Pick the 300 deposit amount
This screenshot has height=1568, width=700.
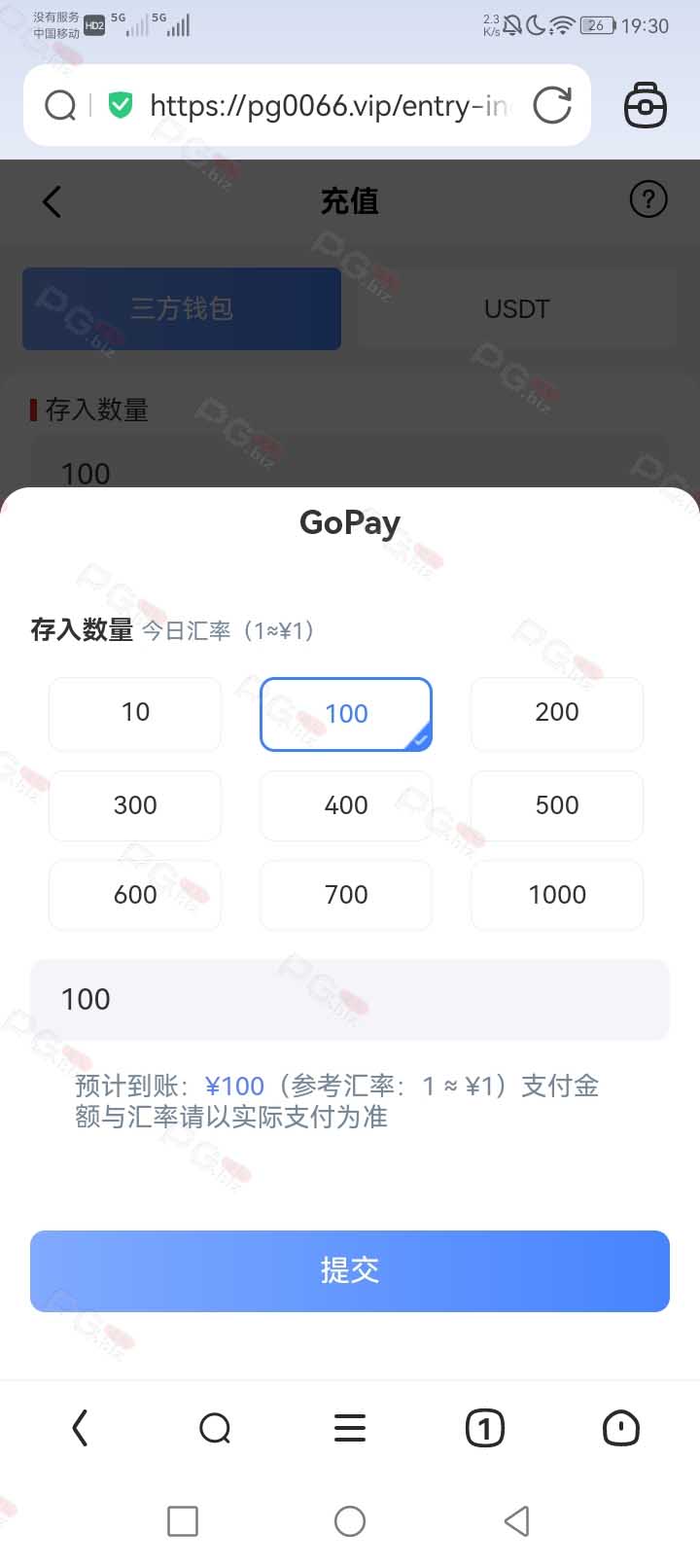coord(135,806)
